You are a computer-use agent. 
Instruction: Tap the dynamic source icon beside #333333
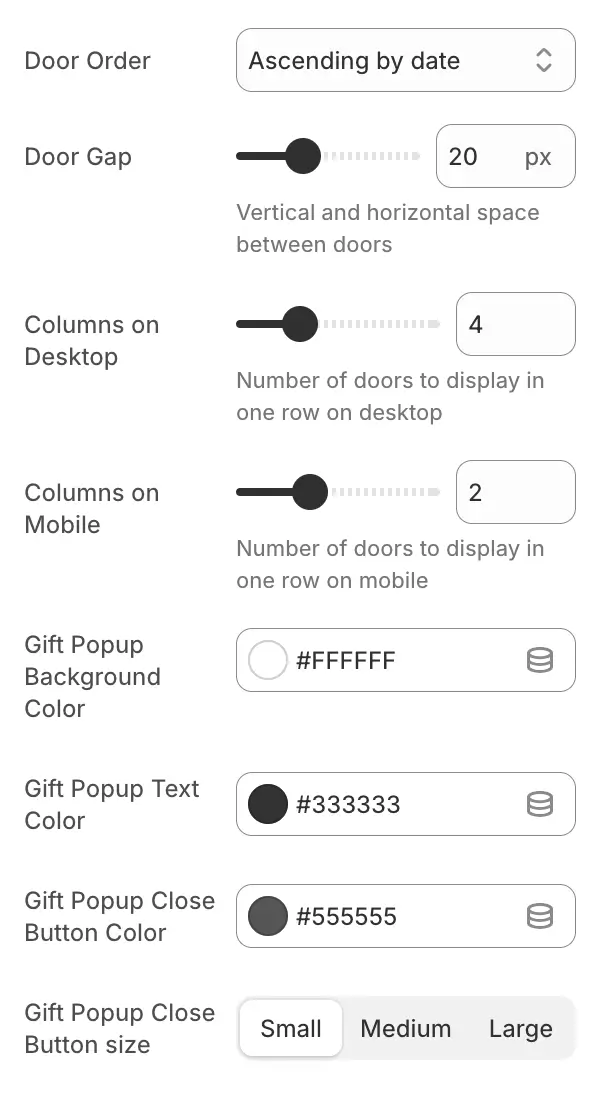pyautogui.click(x=540, y=804)
